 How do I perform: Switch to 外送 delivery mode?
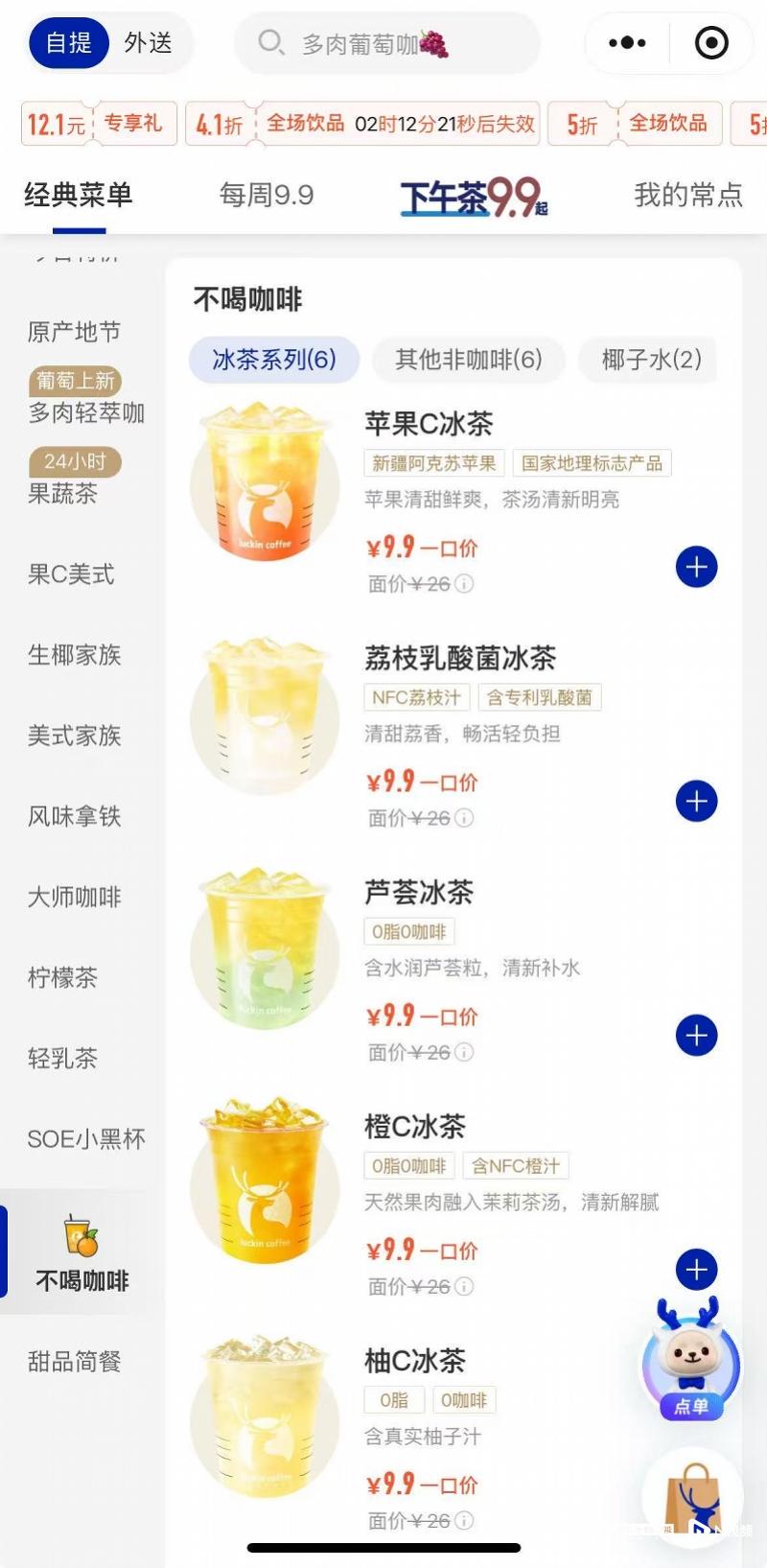[x=148, y=43]
